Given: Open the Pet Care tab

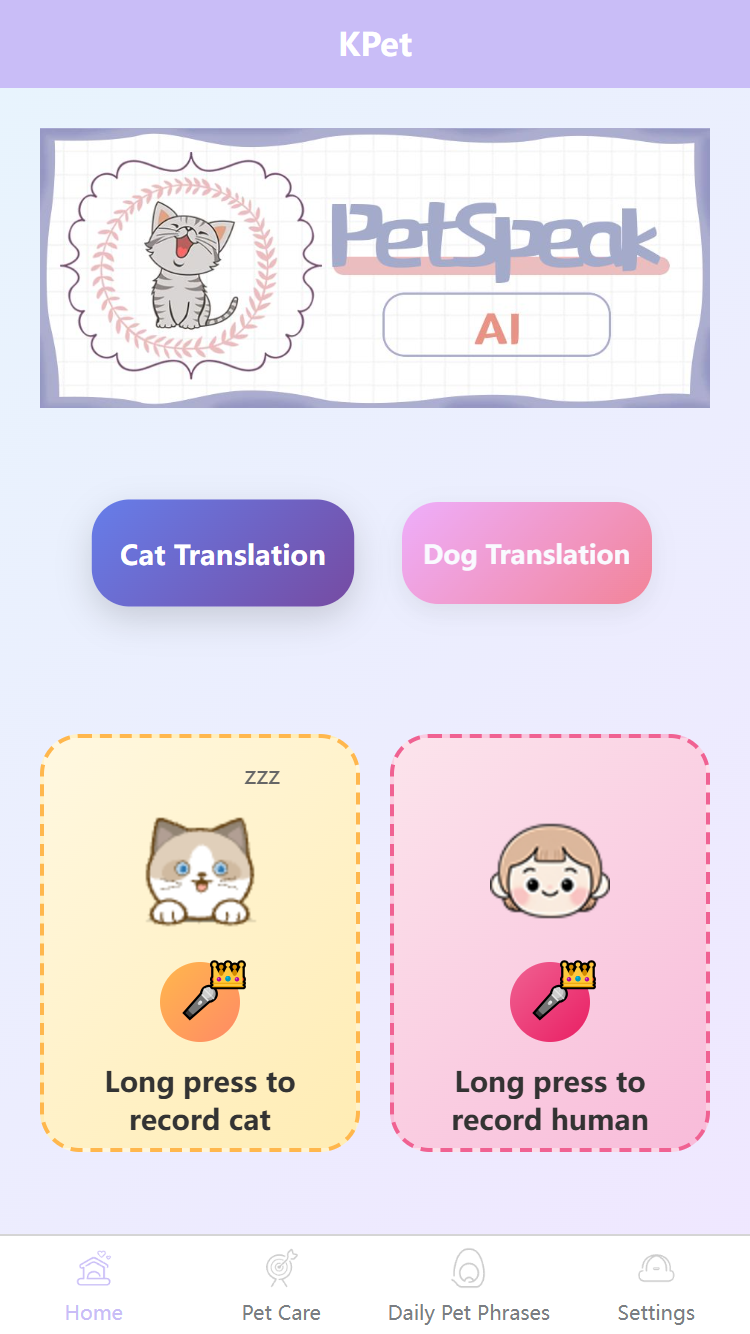Looking at the screenshot, I should [x=281, y=1286].
